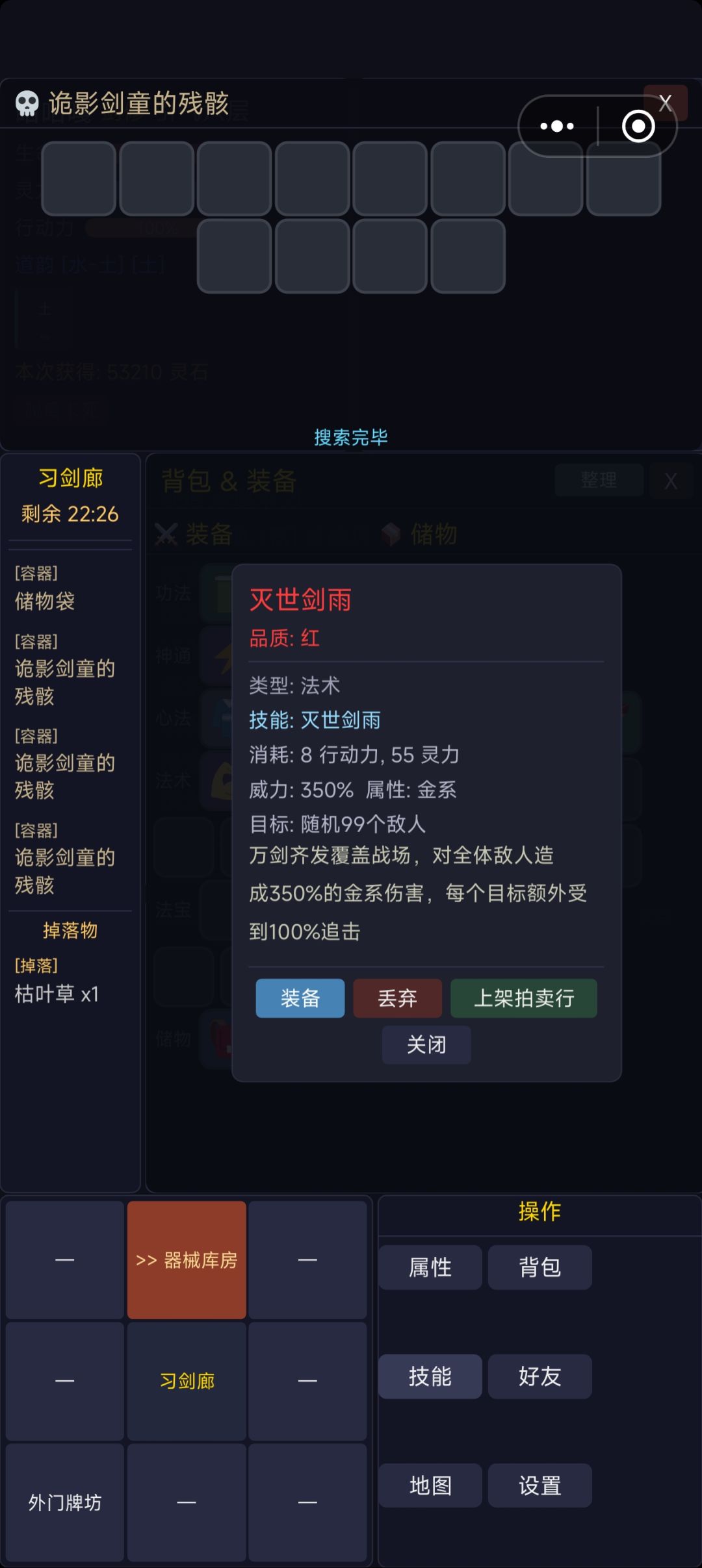Open the 背包 panel
Viewport: 702px width, 1568px height.
[x=539, y=1267]
